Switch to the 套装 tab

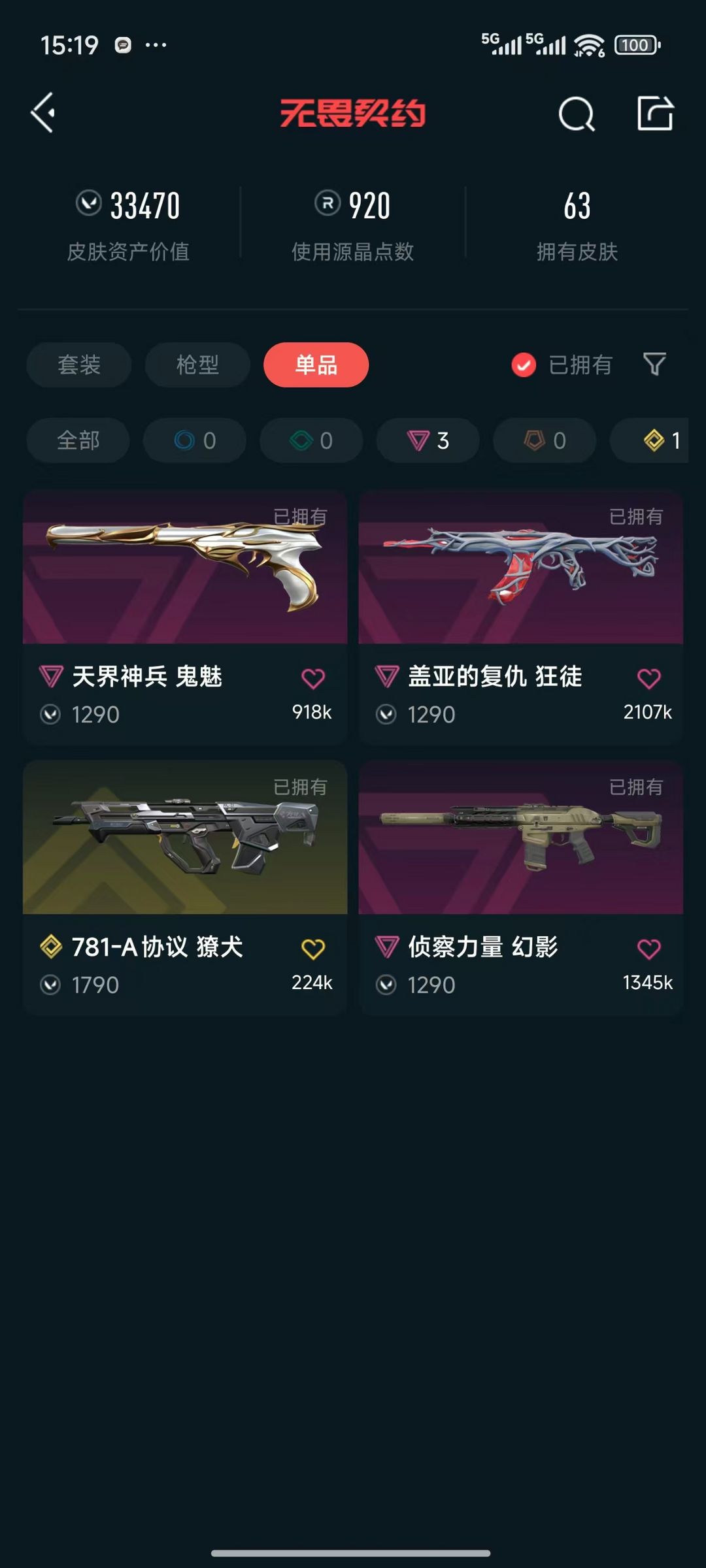pyautogui.click(x=79, y=365)
